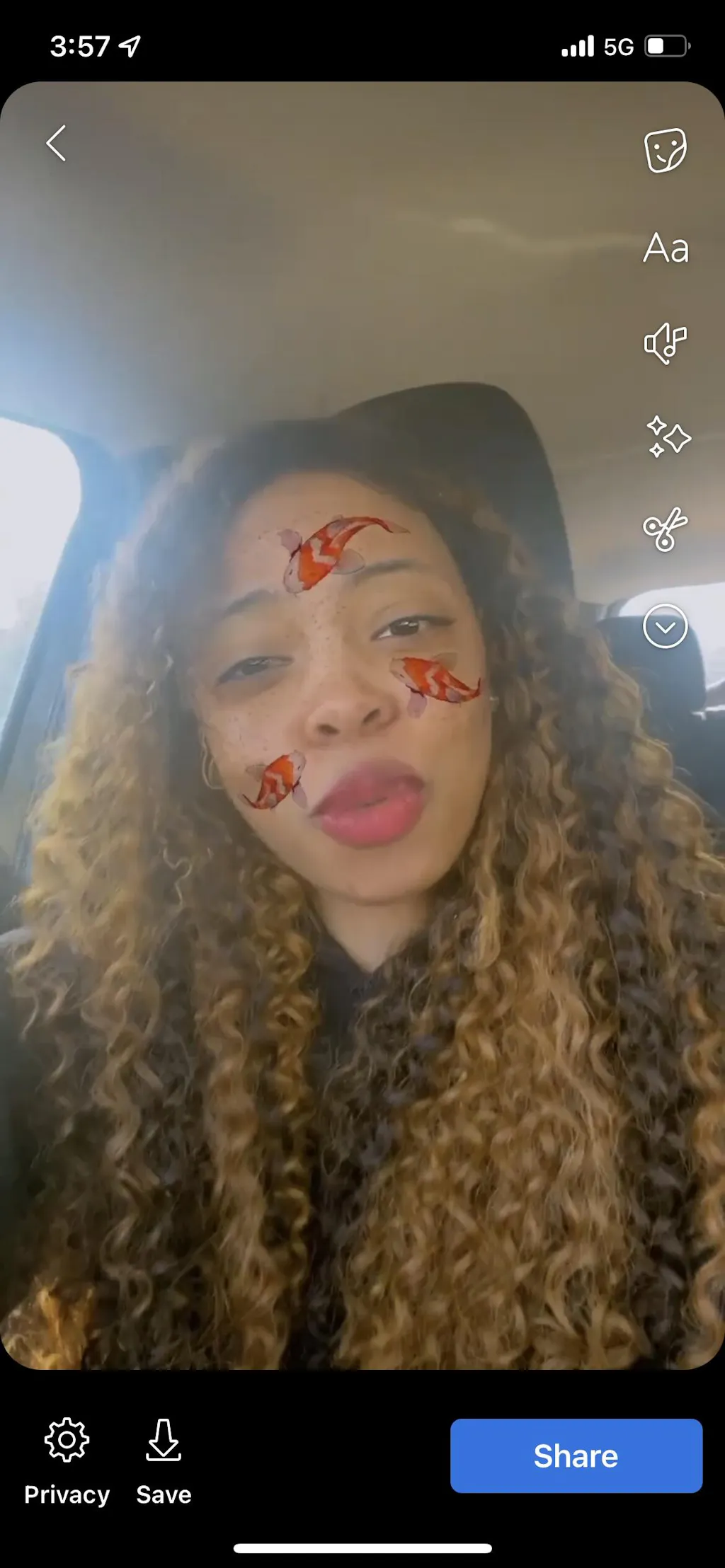The image size is (725, 1568).
Task: Go back with the arrow icon
Action: [57, 144]
